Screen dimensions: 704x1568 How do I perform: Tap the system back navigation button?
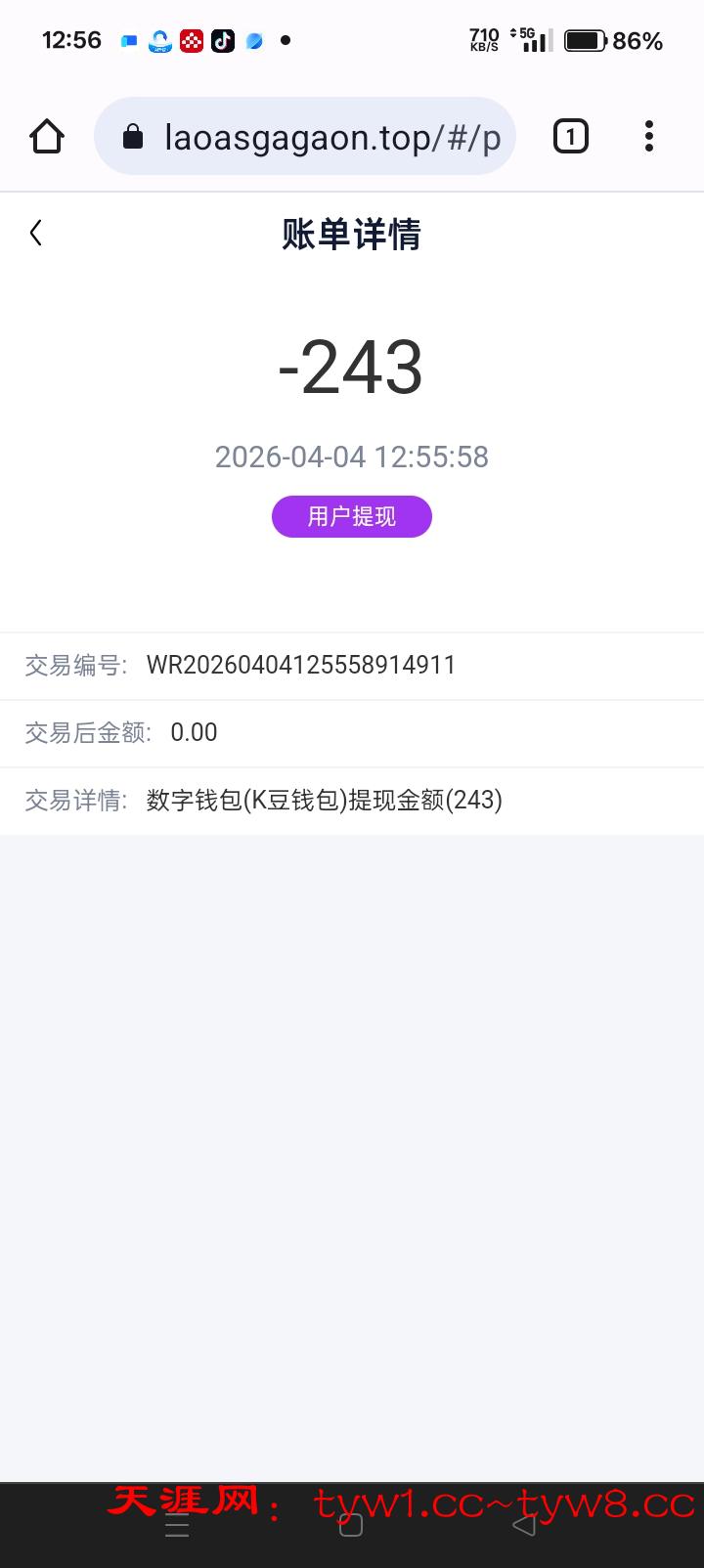pos(525,1525)
